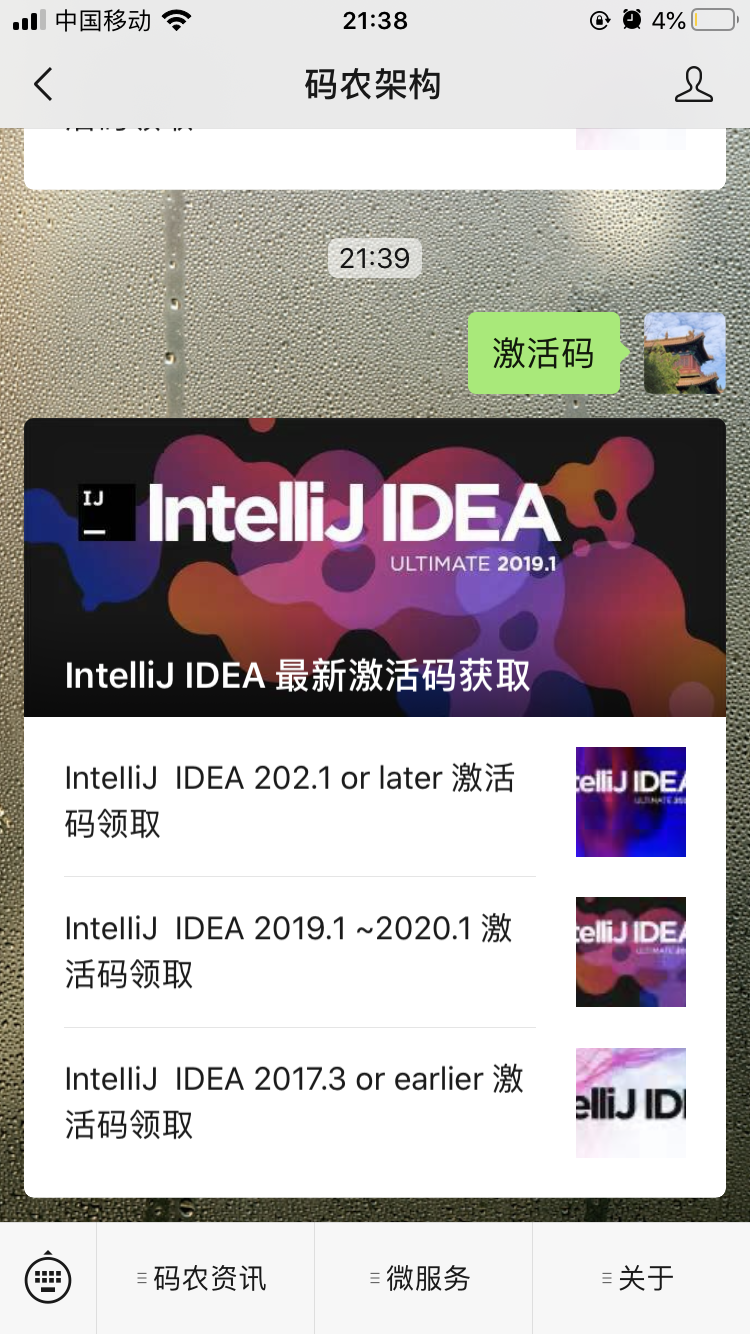Open the IntelliJ IDEA 最新激活码获取 article card

[374, 567]
